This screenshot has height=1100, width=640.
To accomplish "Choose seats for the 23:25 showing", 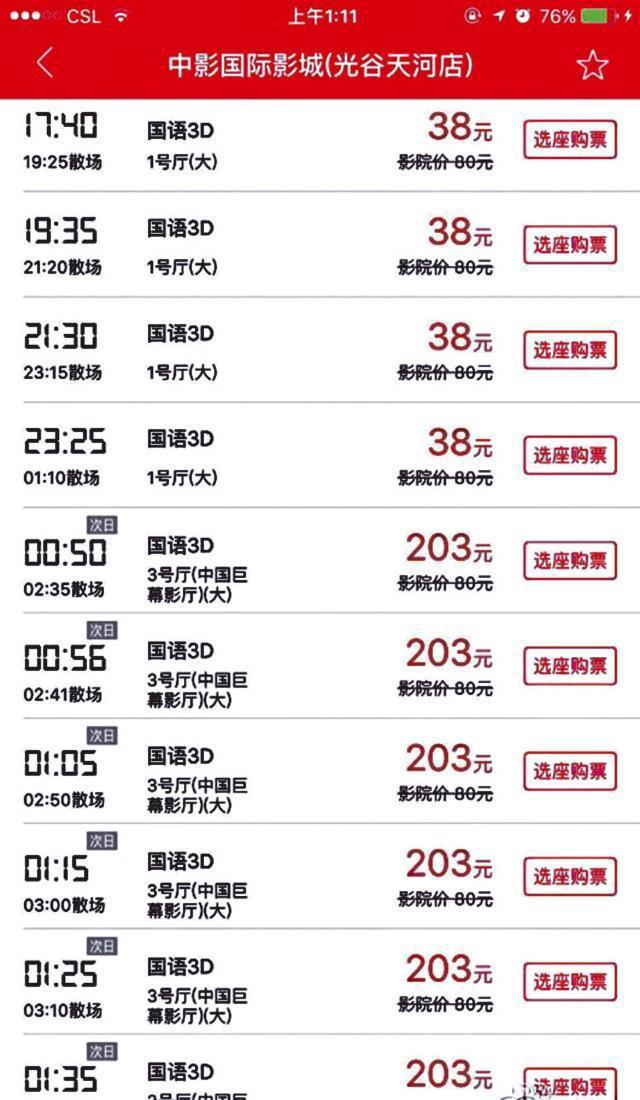I will click(x=570, y=455).
